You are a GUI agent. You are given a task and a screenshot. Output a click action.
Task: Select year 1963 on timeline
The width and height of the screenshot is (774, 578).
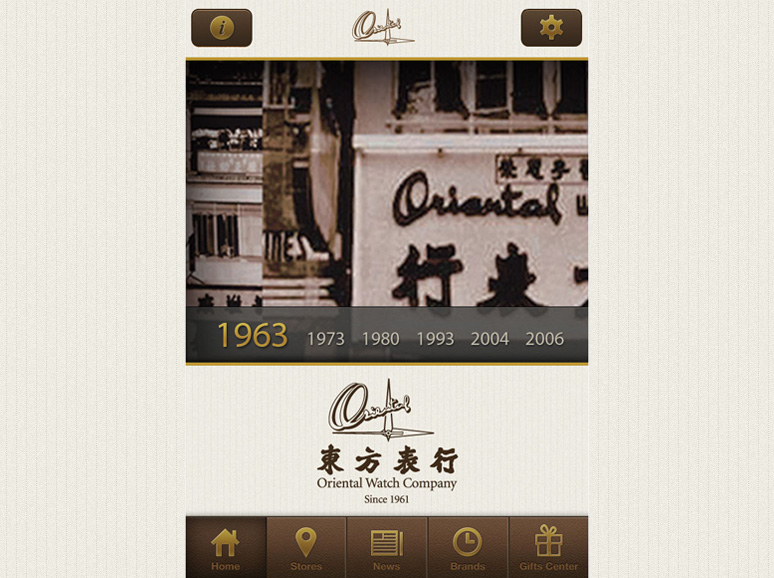[x=252, y=336]
